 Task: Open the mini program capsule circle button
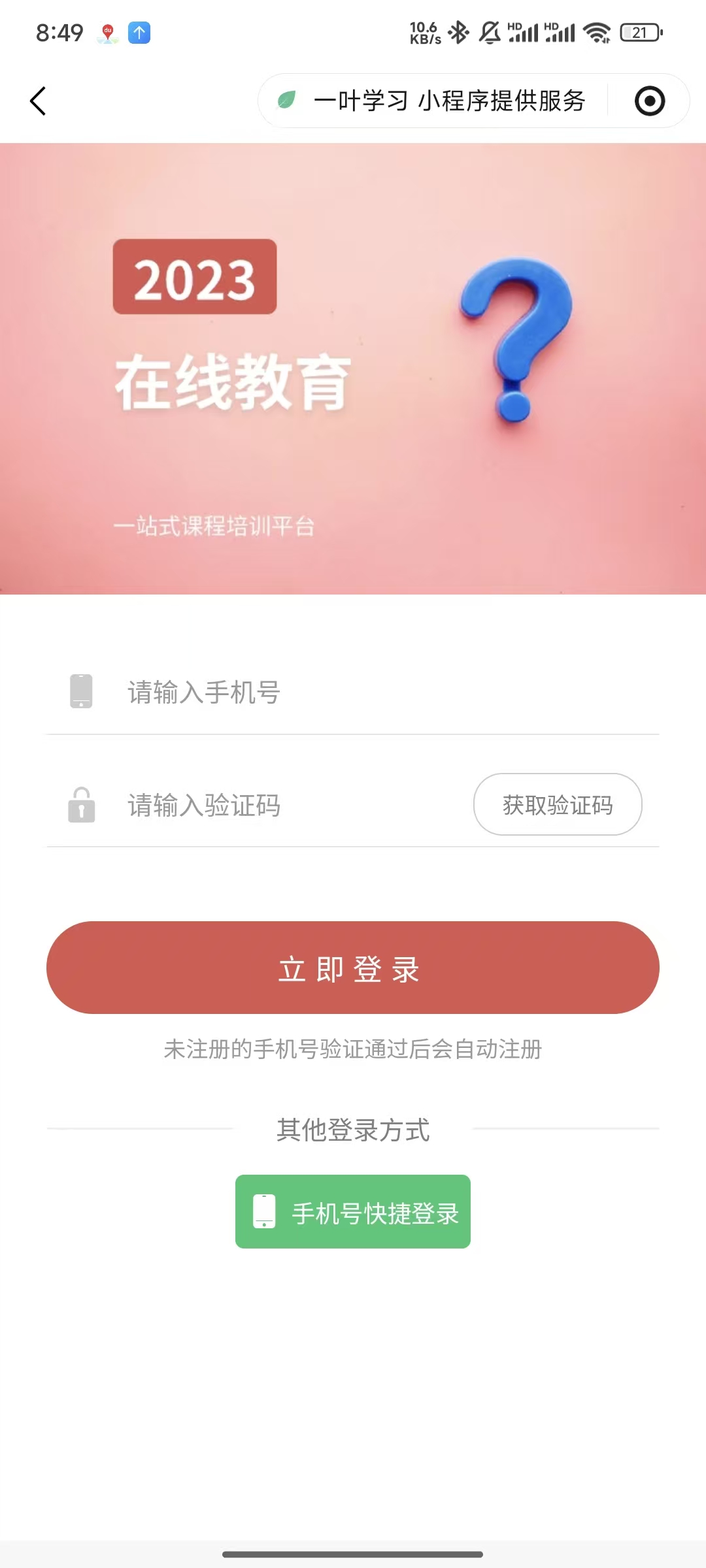[x=649, y=101]
